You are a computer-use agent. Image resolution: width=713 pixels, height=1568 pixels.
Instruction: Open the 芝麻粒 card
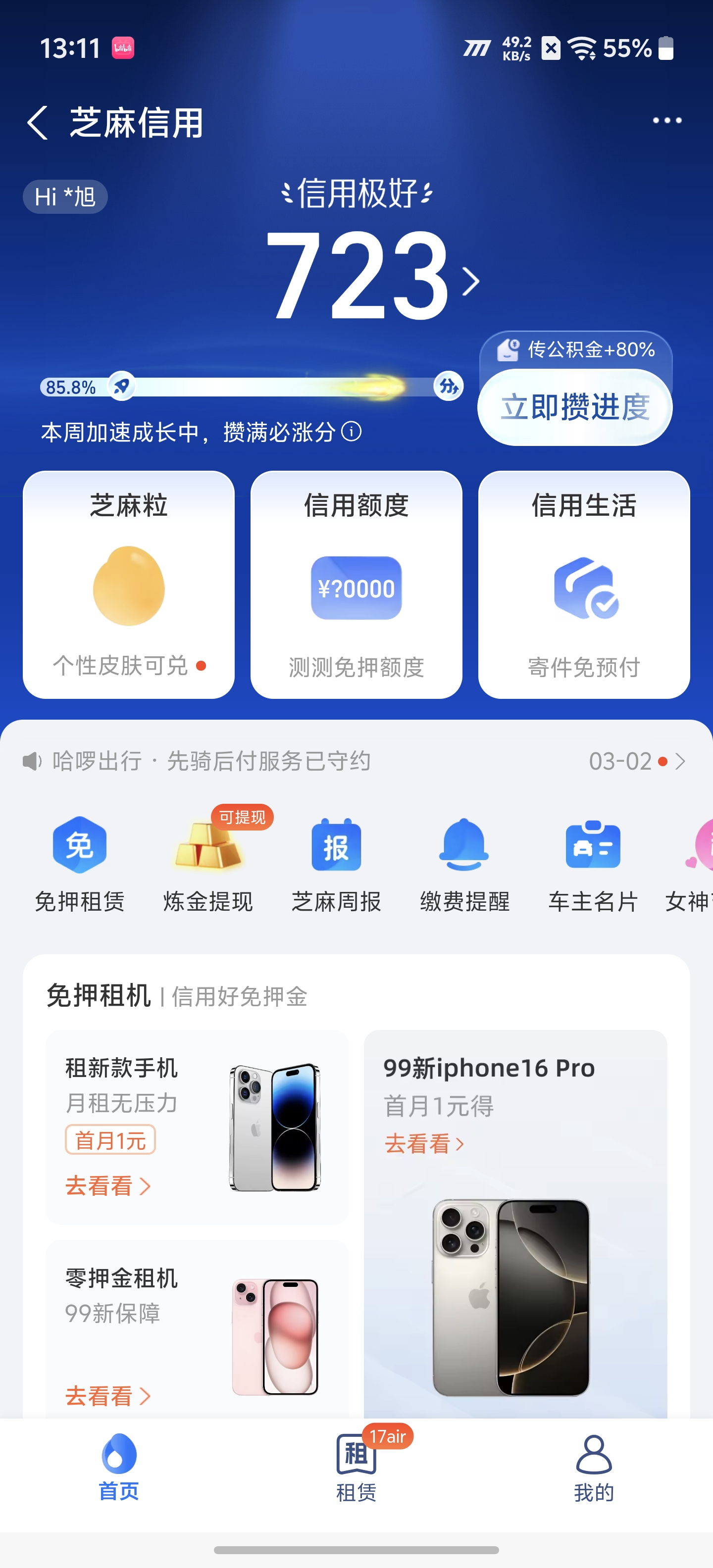pyautogui.click(x=128, y=584)
